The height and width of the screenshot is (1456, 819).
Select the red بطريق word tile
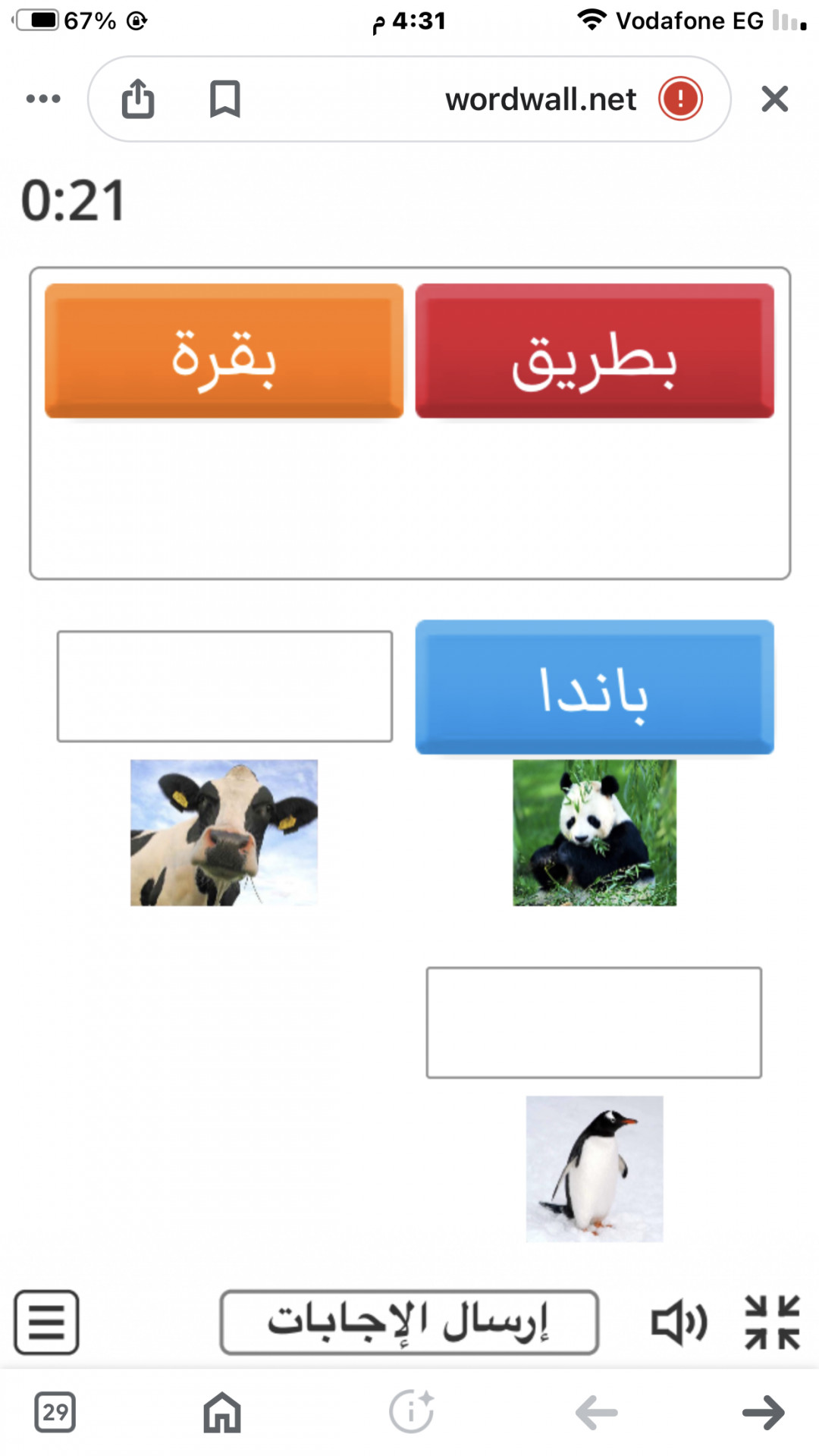pos(595,350)
